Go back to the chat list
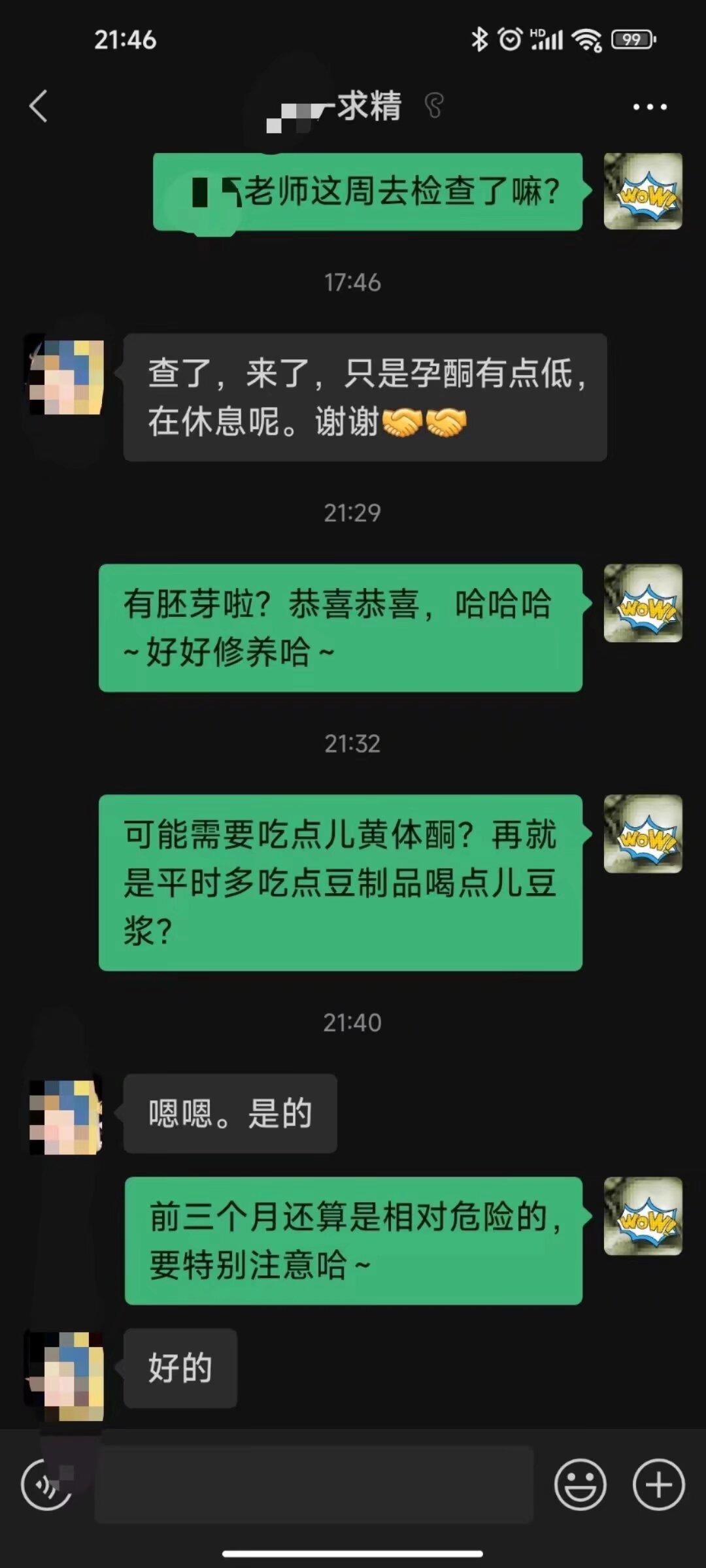 pyautogui.click(x=38, y=106)
